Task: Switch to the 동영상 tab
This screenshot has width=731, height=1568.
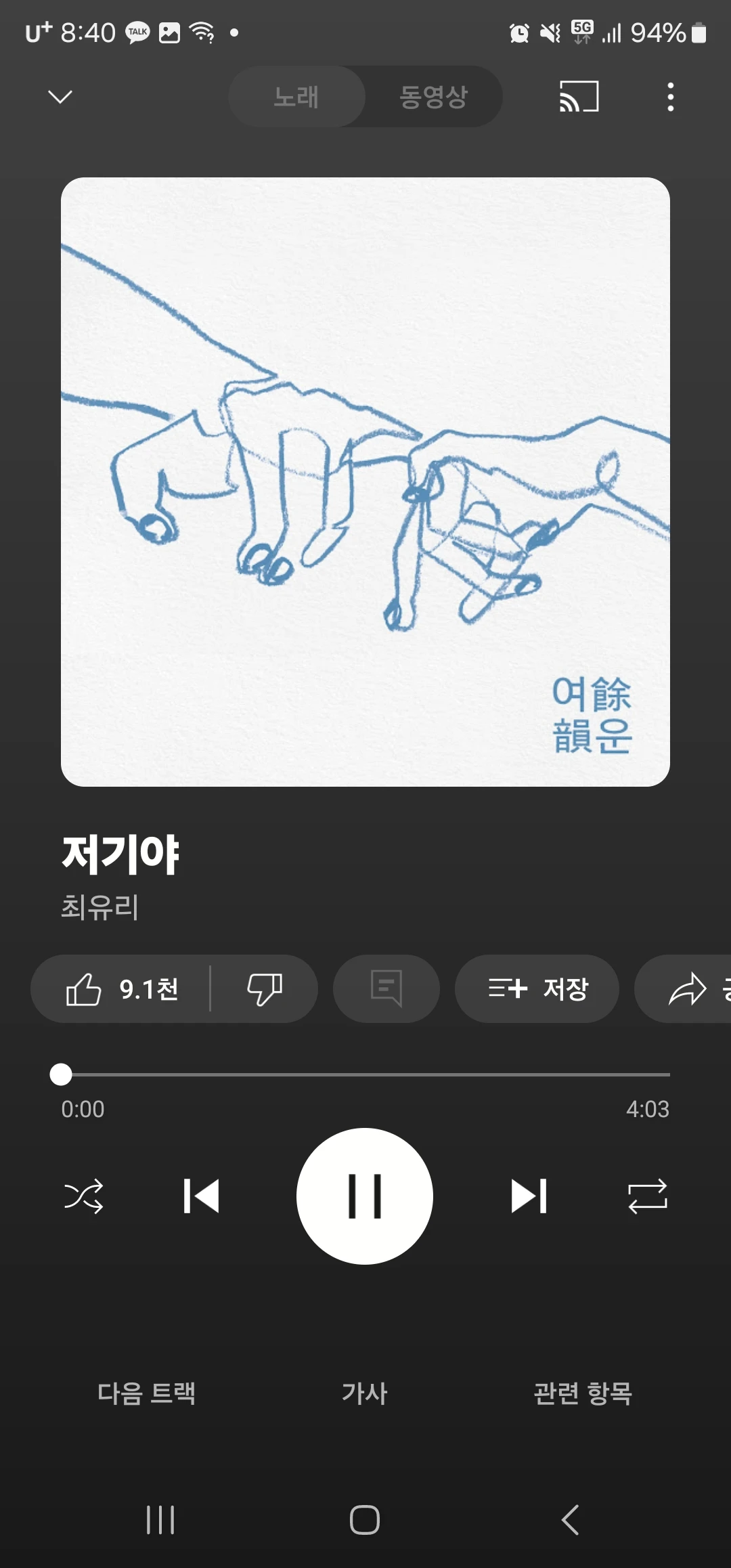Action: (x=433, y=97)
